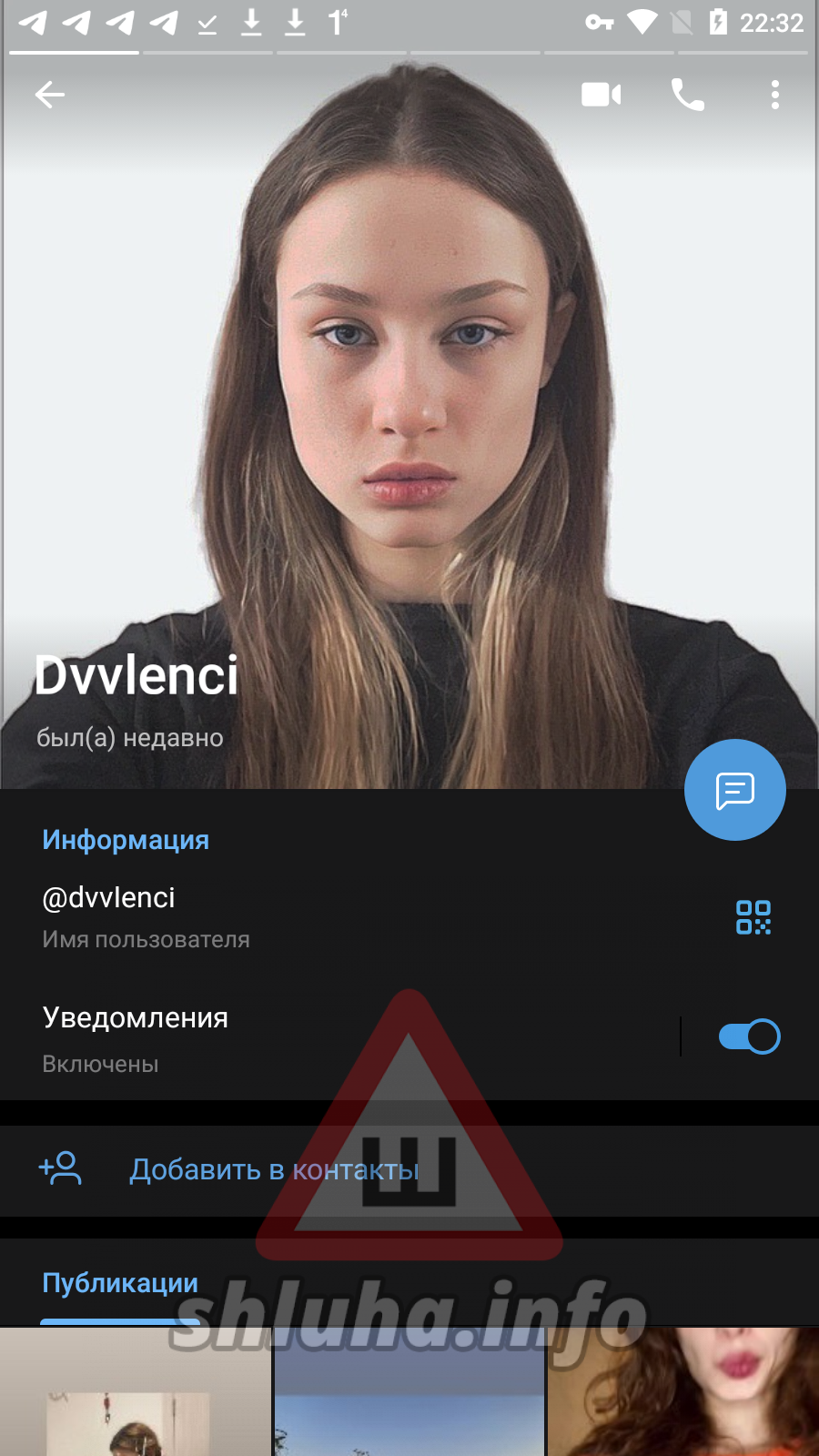Open the first publication thumbnail
Screen dimensions: 819x1456
click(x=136, y=1391)
